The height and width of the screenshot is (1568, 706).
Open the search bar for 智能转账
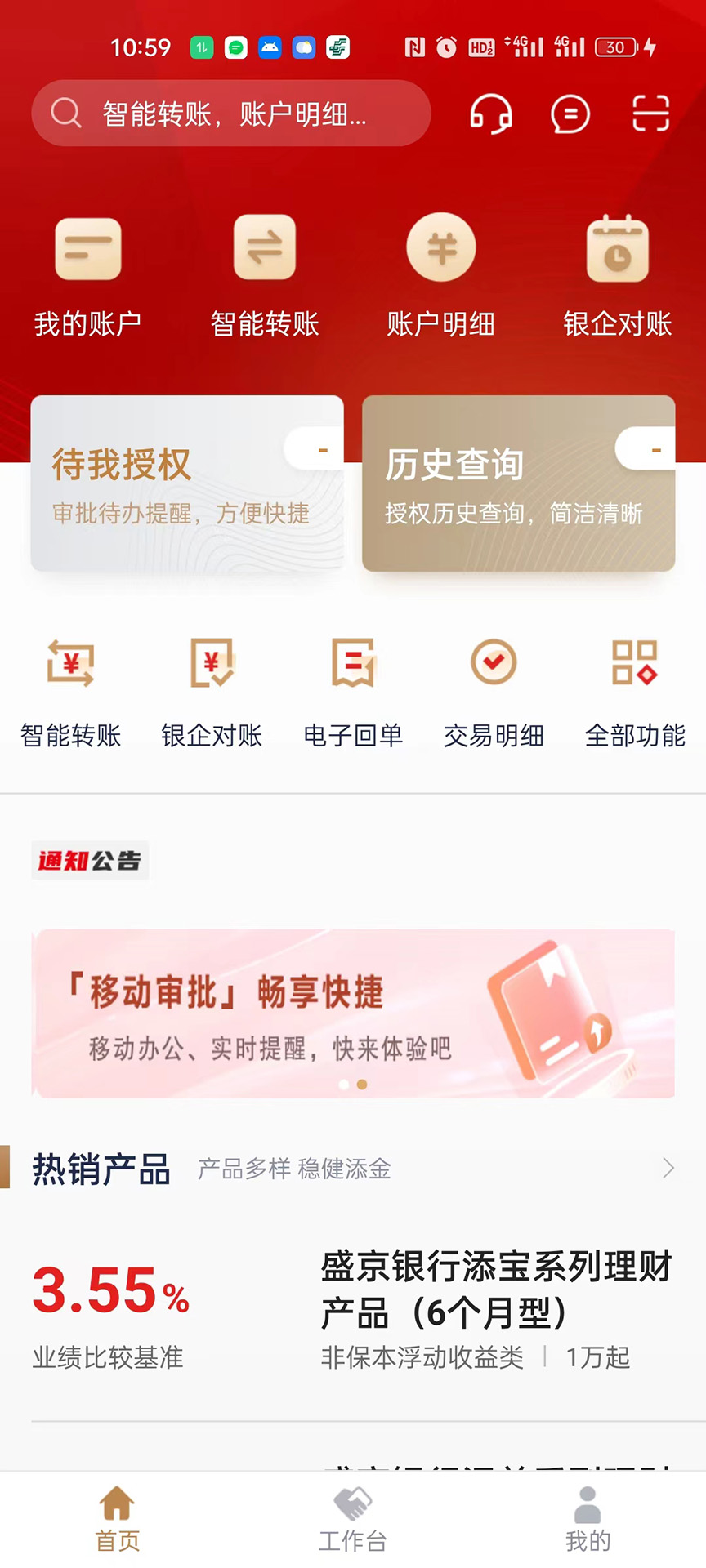[231, 114]
